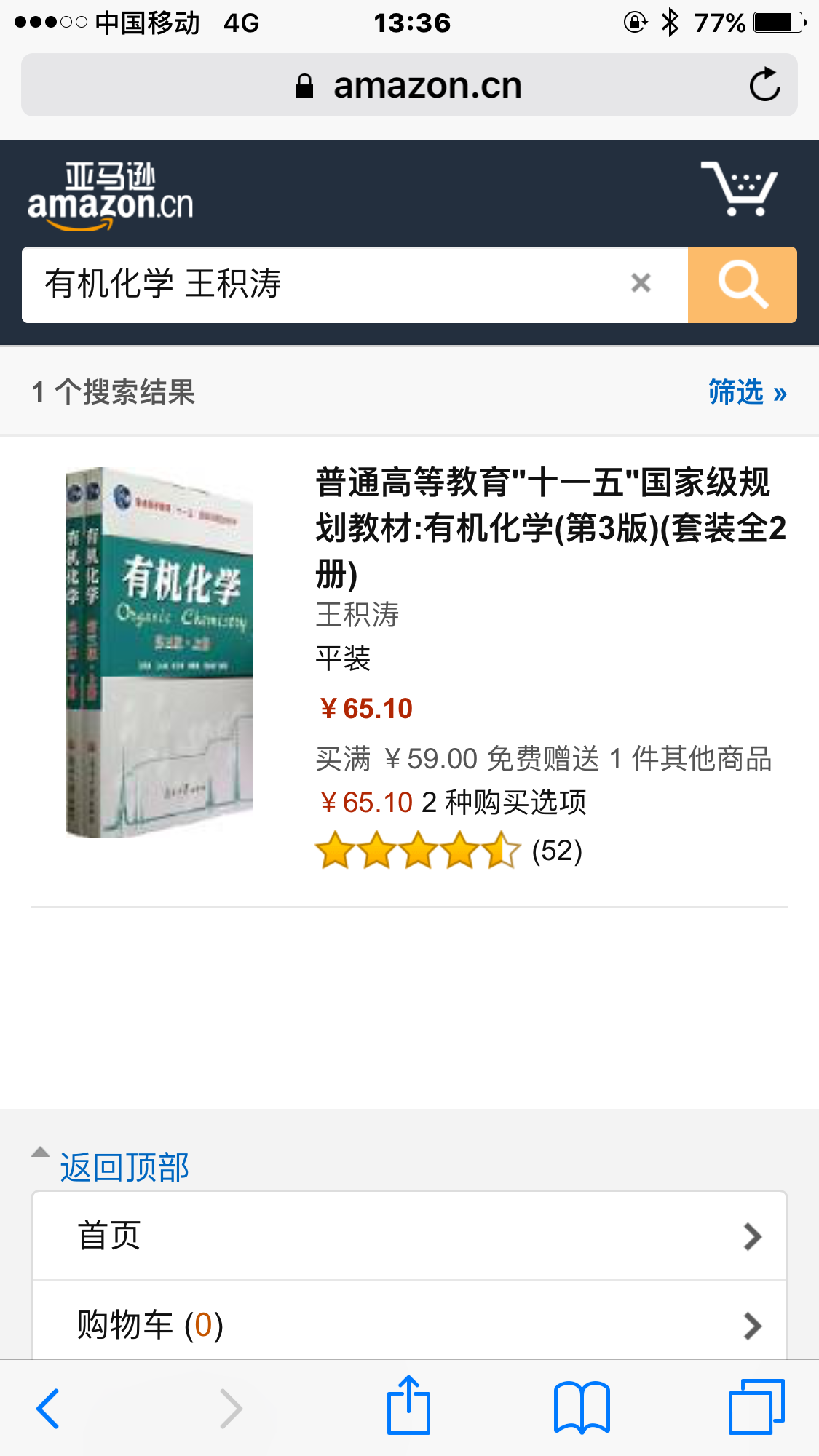Open the 购物车 (0) cart row

point(409,1322)
